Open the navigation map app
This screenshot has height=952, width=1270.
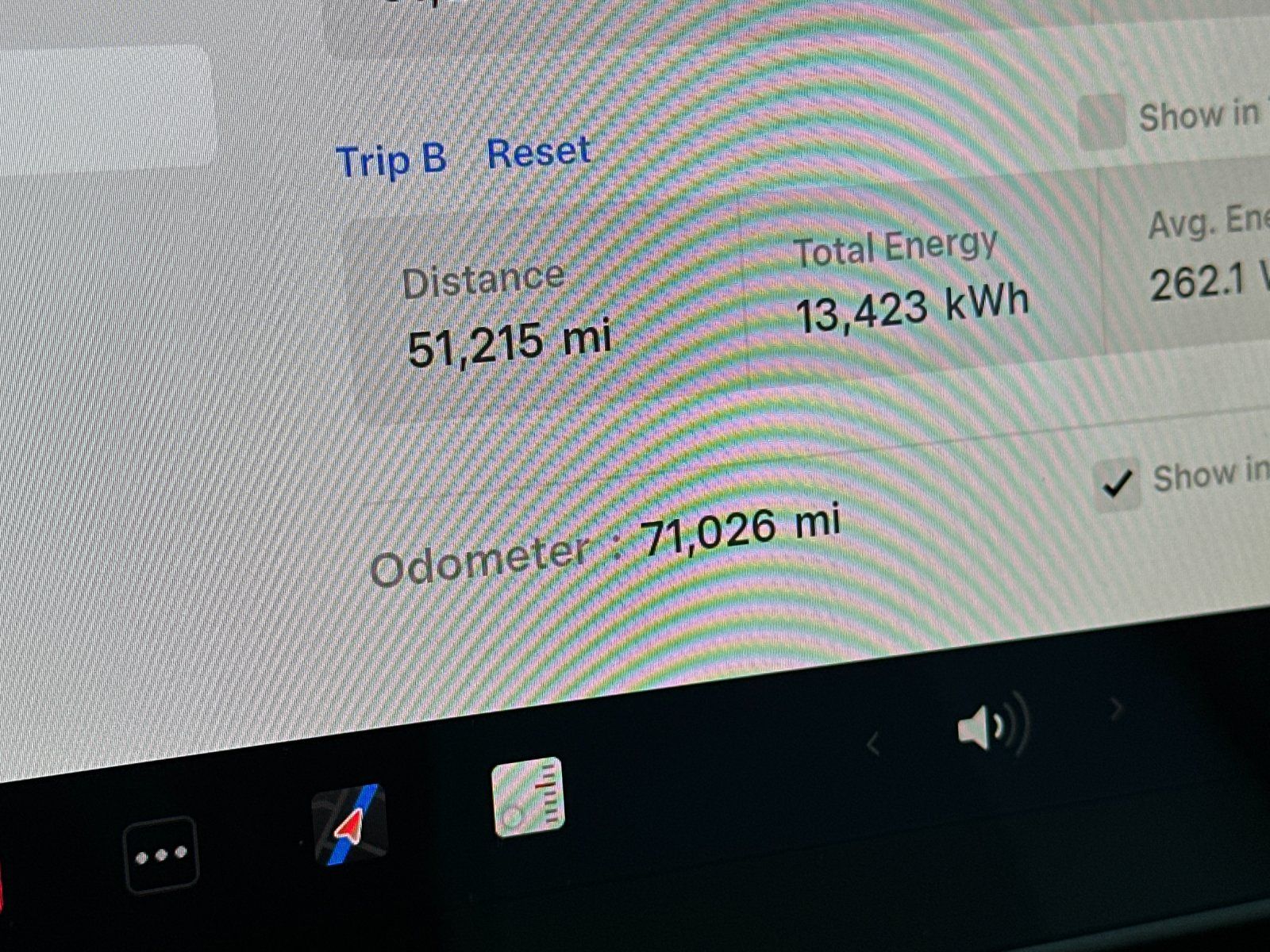pyautogui.click(x=349, y=825)
